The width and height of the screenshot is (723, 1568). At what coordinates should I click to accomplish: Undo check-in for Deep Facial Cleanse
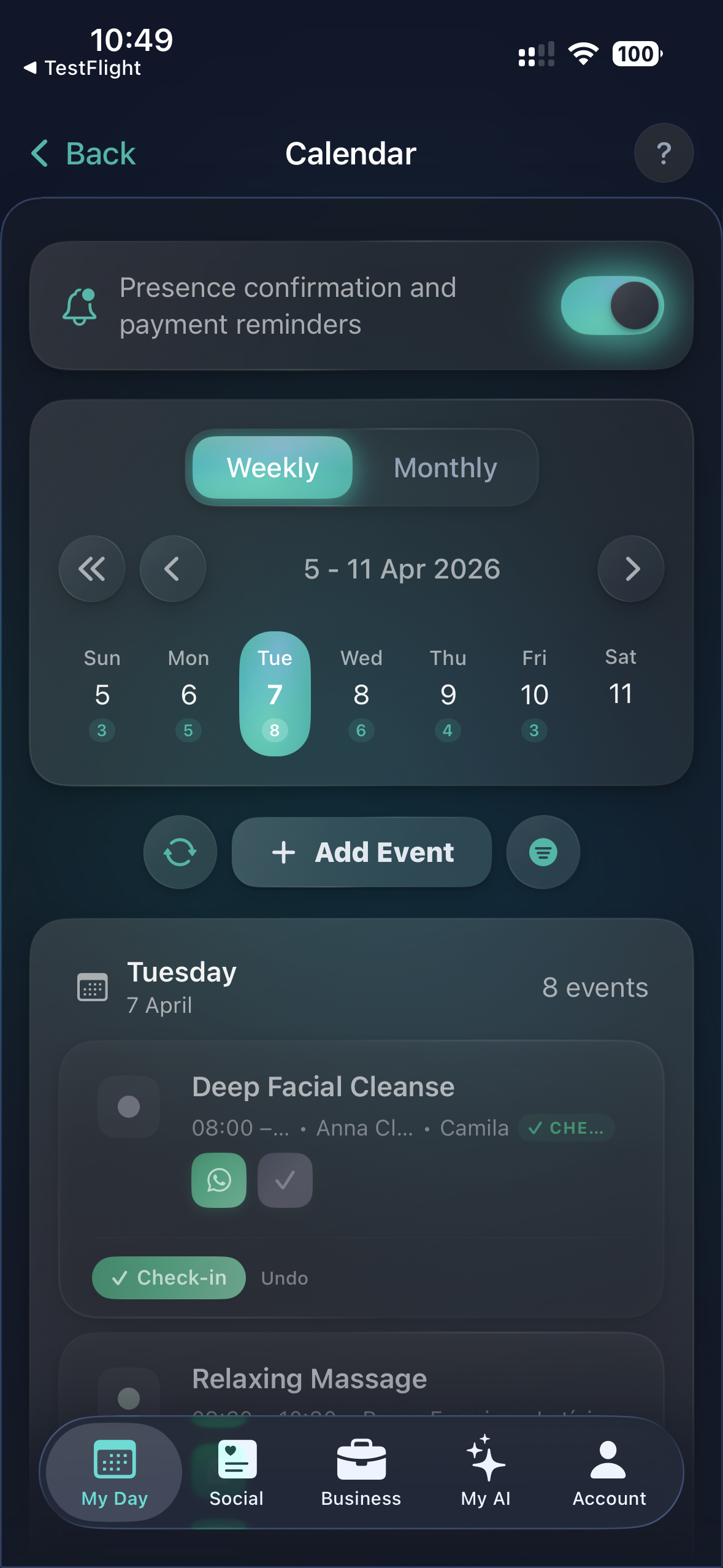click(285, 1278)
